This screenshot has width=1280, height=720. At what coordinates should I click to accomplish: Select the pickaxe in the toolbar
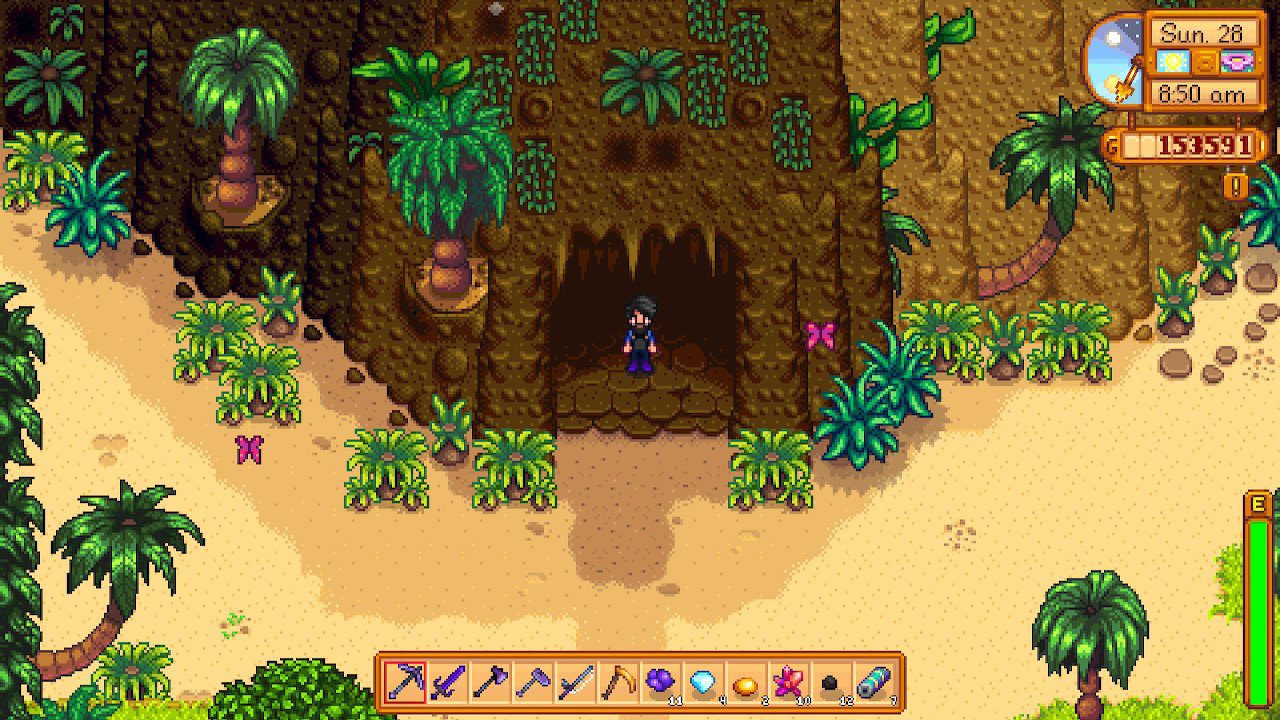(x=405, y=683)
